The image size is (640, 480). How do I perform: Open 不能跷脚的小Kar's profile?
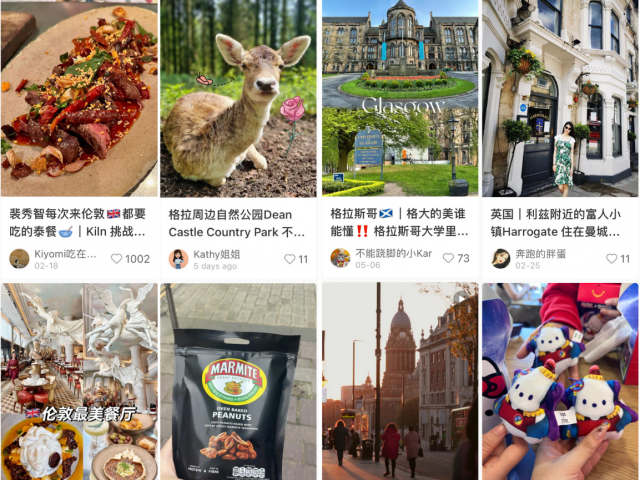point(340,258)
